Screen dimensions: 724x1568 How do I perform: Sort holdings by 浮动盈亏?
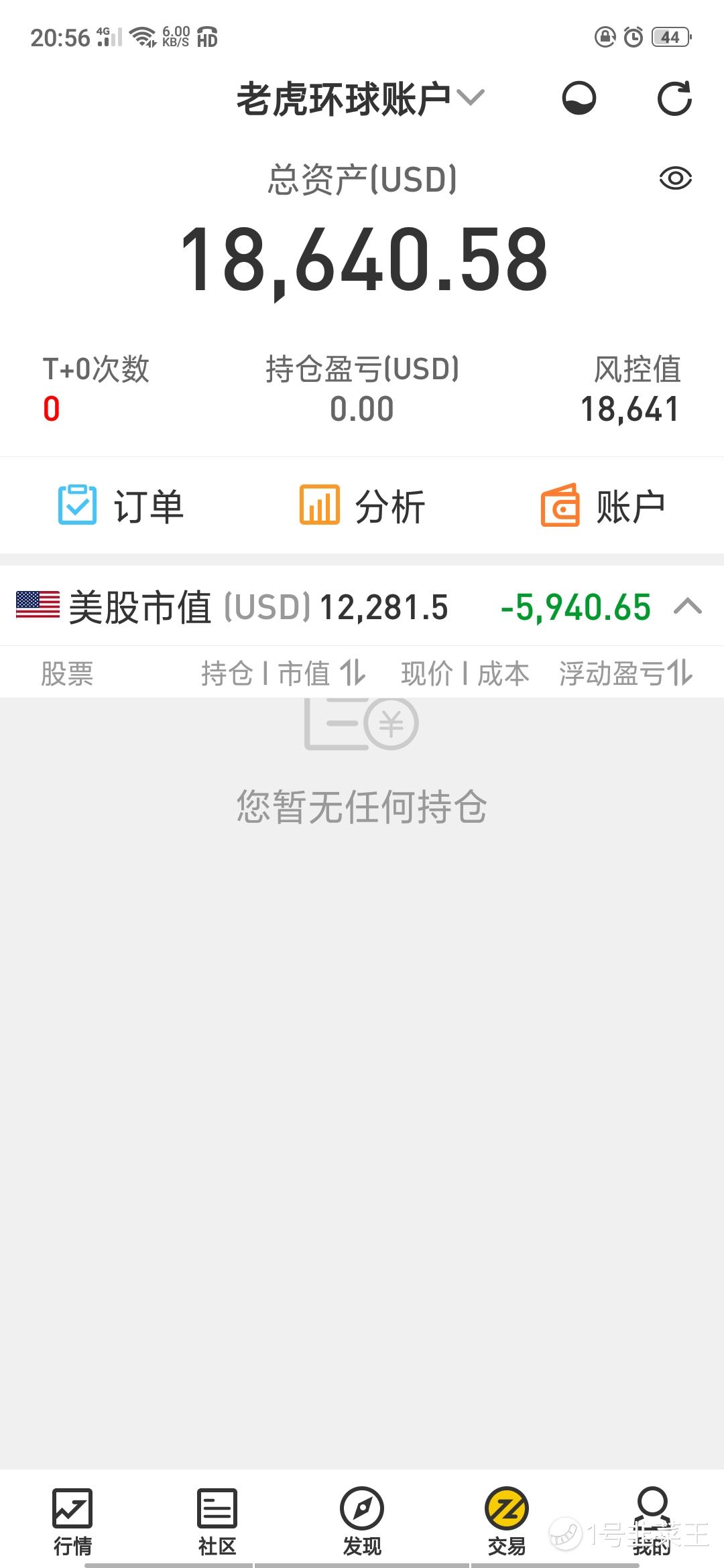click(x=625, y=673)
